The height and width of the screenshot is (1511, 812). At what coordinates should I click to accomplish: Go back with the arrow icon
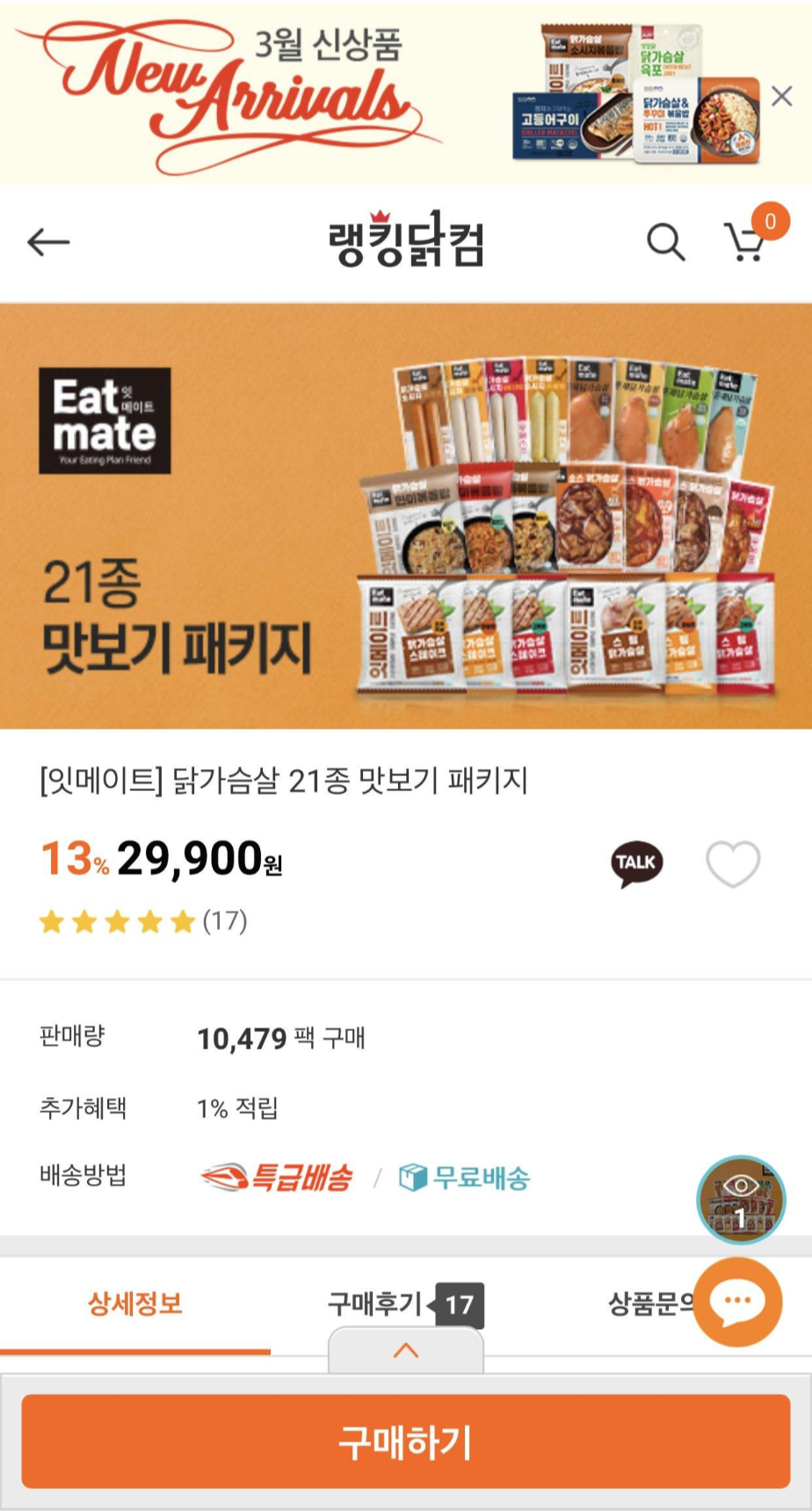pos(48,242)
